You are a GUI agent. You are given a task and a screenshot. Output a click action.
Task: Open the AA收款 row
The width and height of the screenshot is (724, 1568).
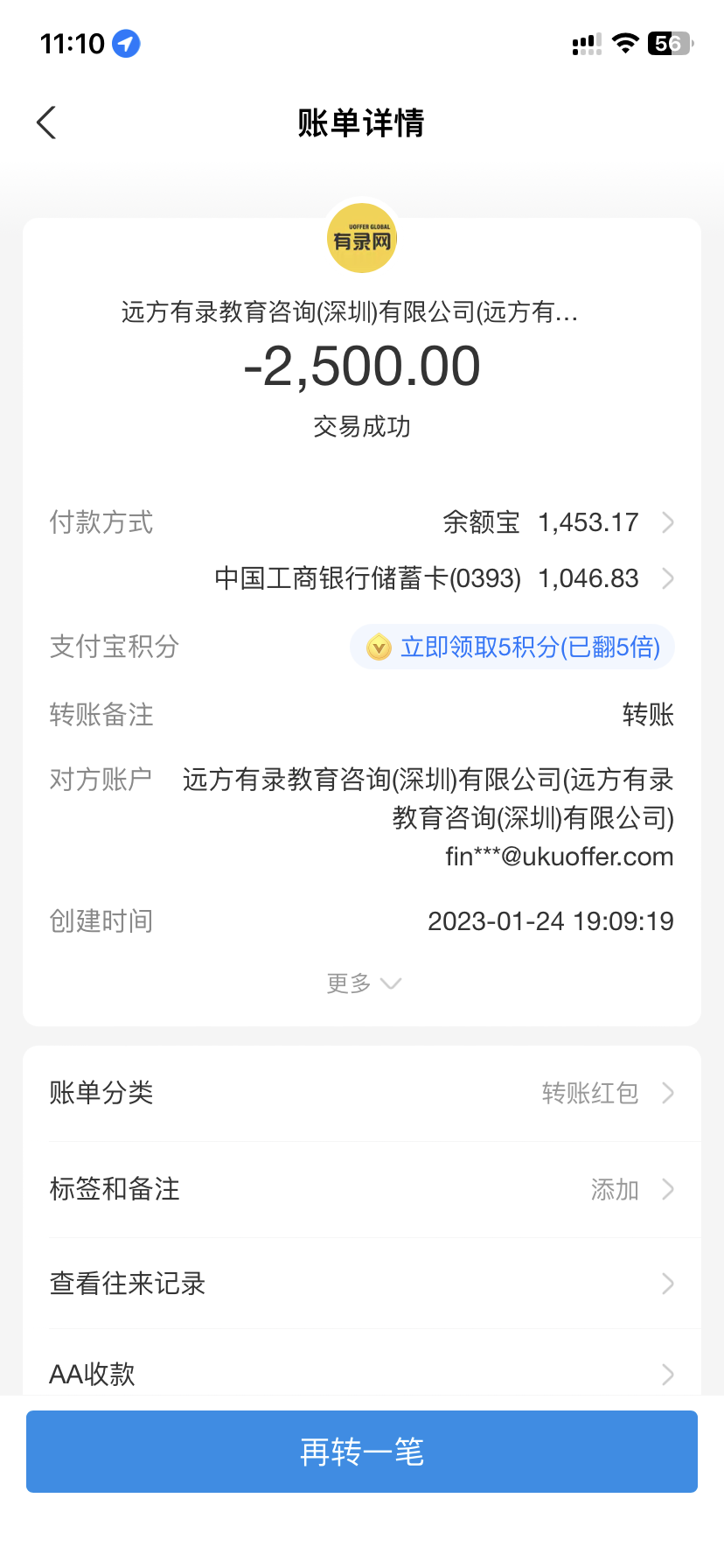[362, 1373]
